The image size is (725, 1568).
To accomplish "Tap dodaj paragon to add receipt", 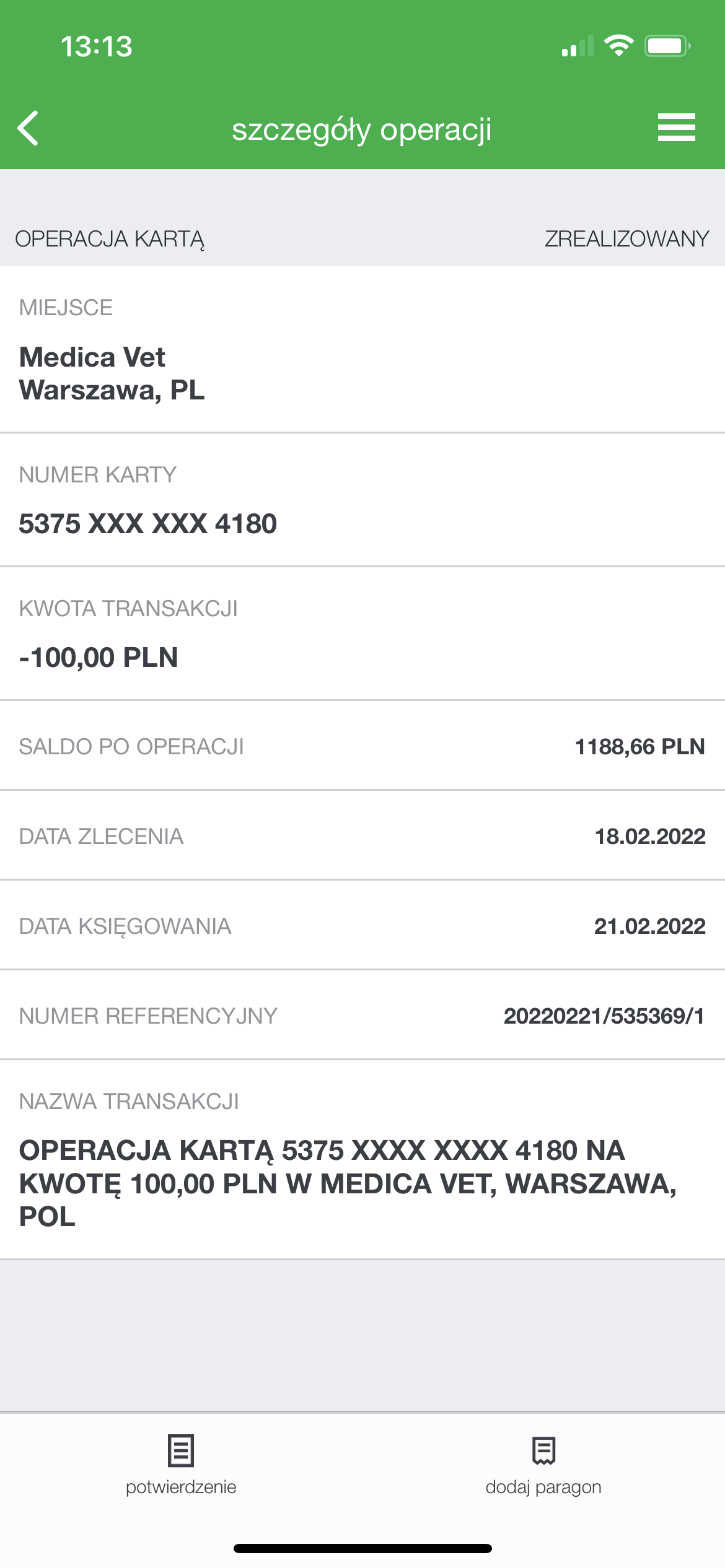I will coord(543,1465).
